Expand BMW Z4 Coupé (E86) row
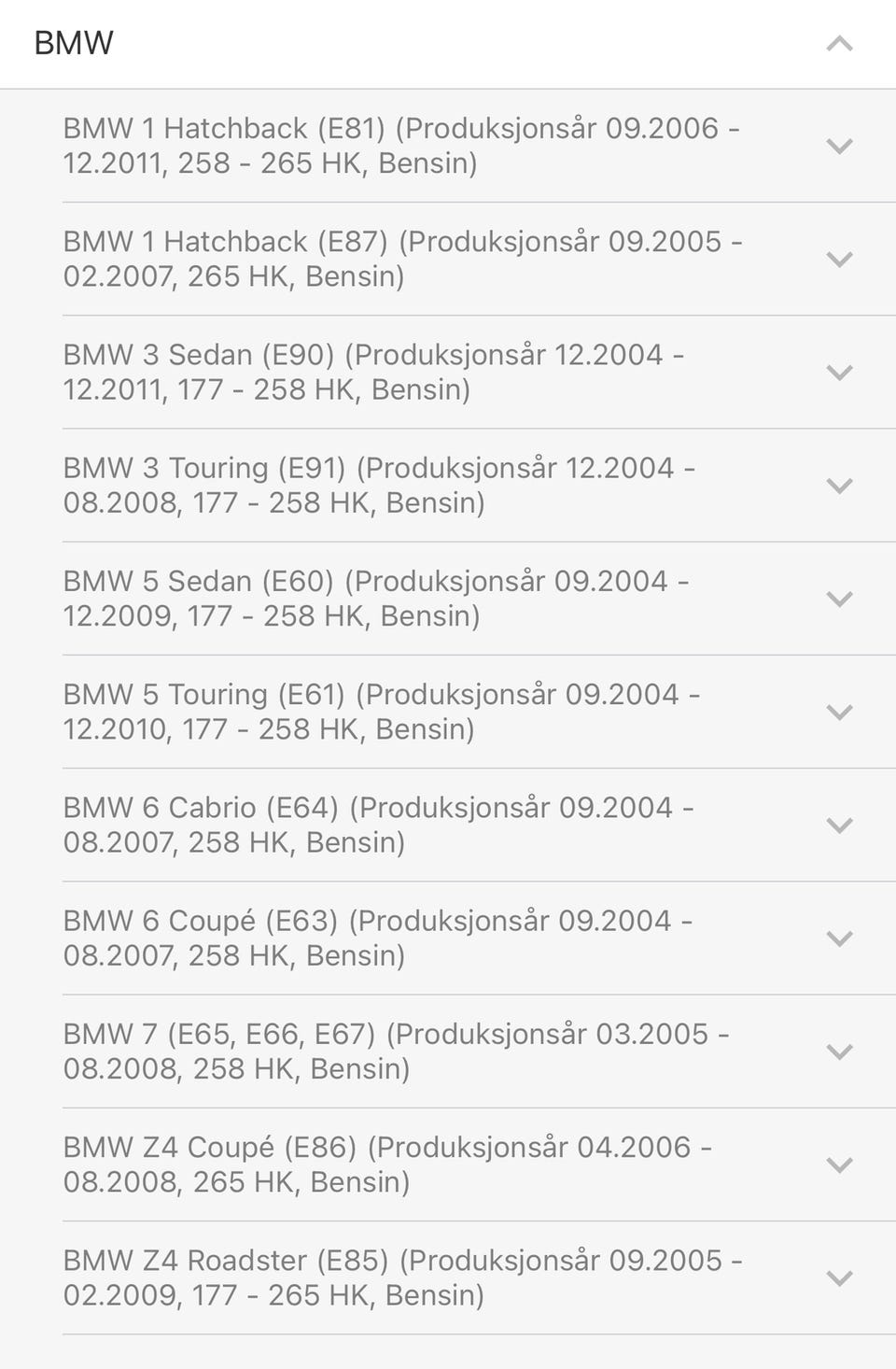 point(839,1164)
